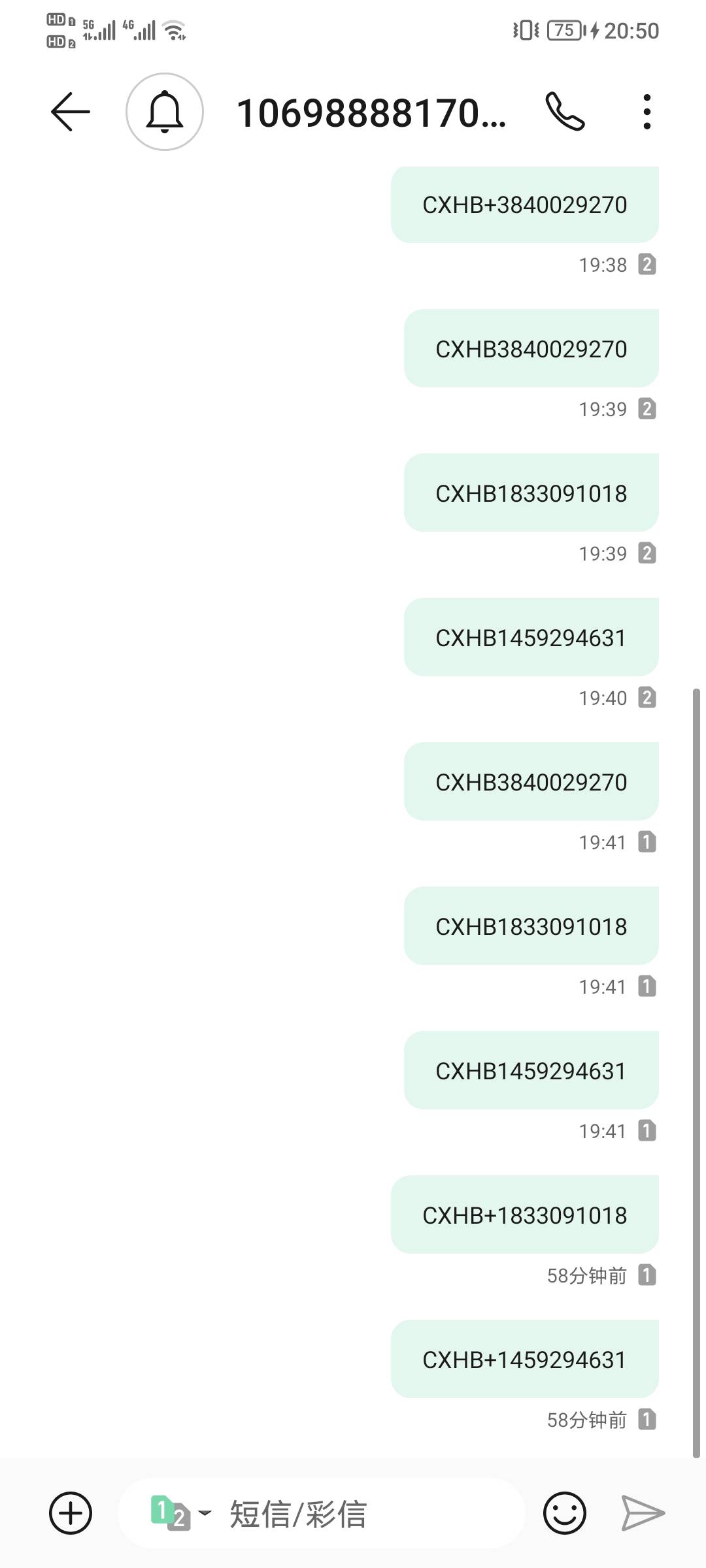This screenshot has width=706, height=1568.
Task: Call this number with the phone icon
Action: pyautogui.click(x=565, y=112)
